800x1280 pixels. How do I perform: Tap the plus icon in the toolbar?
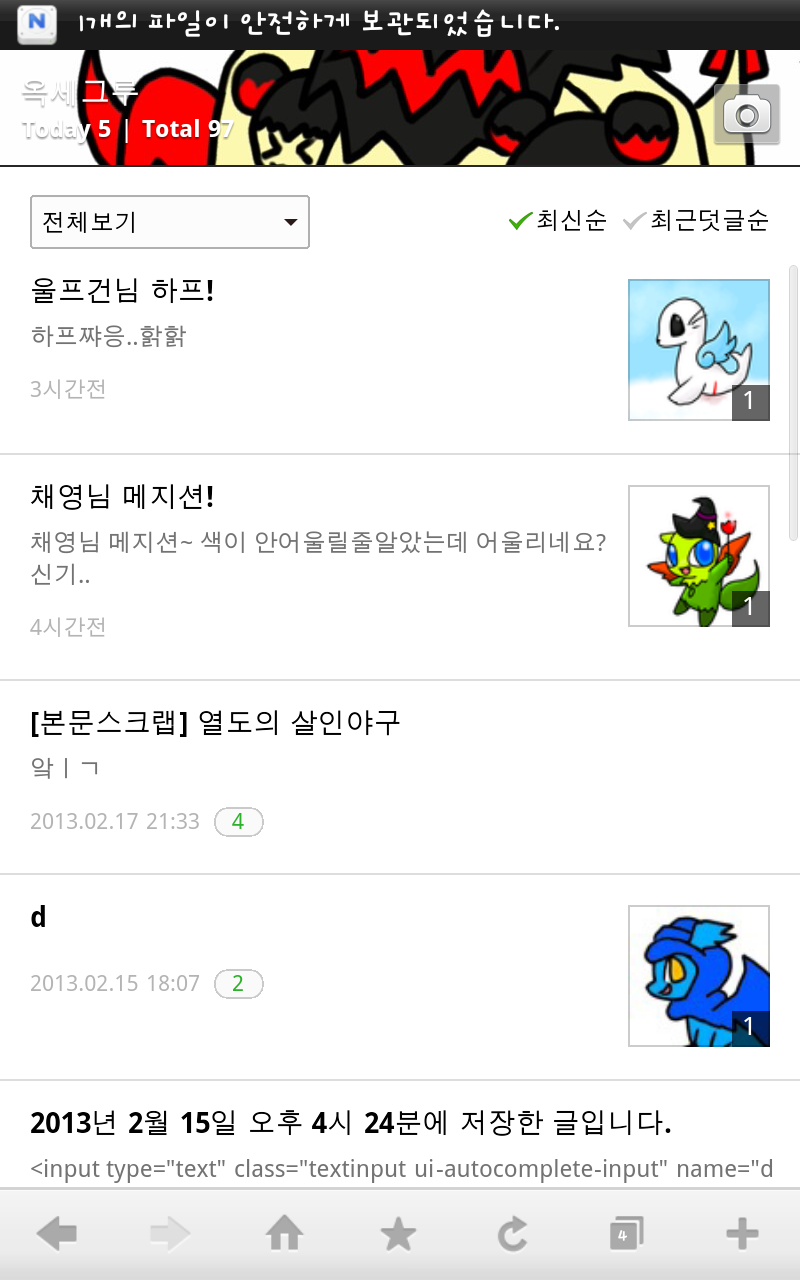(x=741, y=1235)
